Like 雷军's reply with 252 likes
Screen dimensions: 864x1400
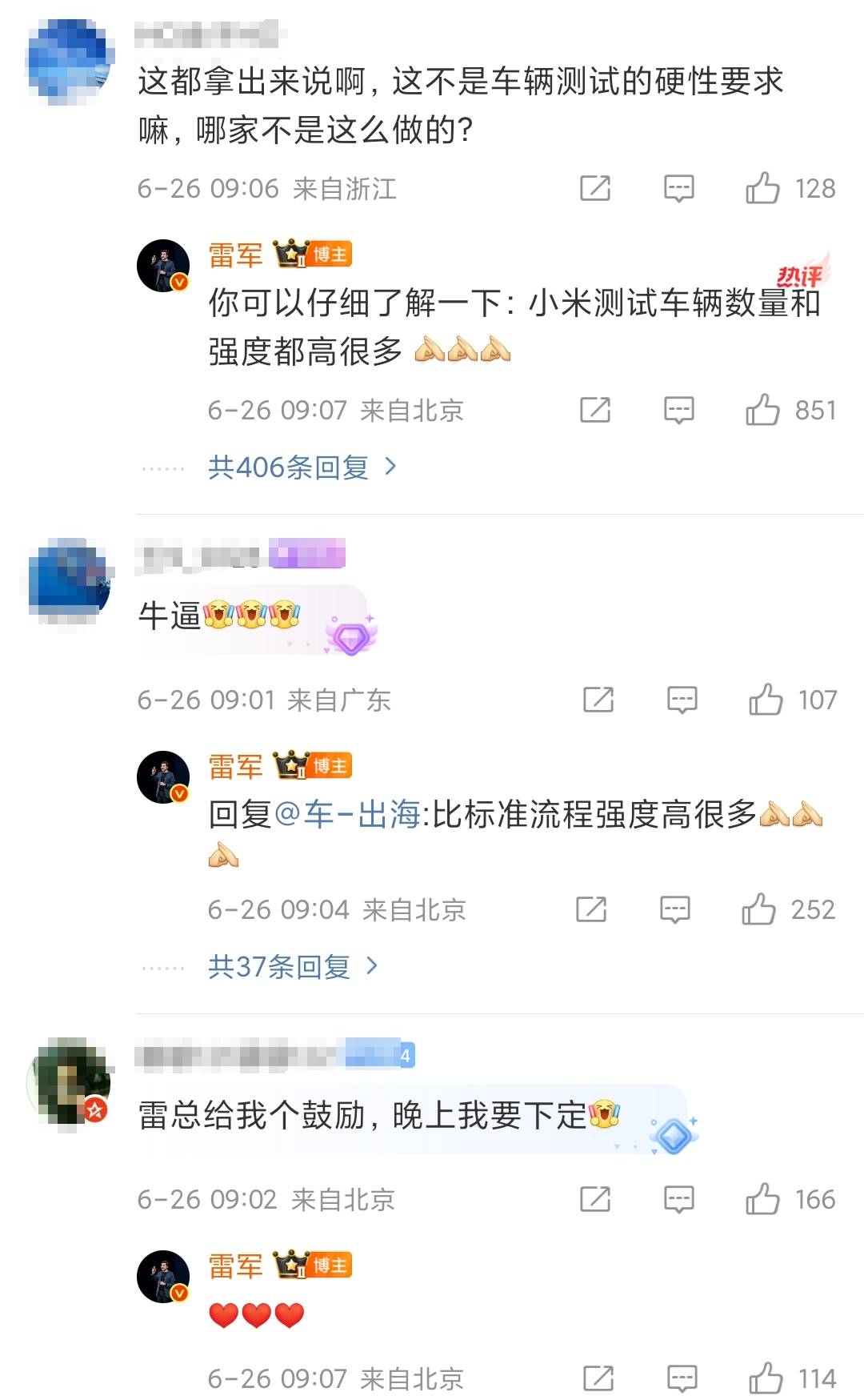click(758, 910)
